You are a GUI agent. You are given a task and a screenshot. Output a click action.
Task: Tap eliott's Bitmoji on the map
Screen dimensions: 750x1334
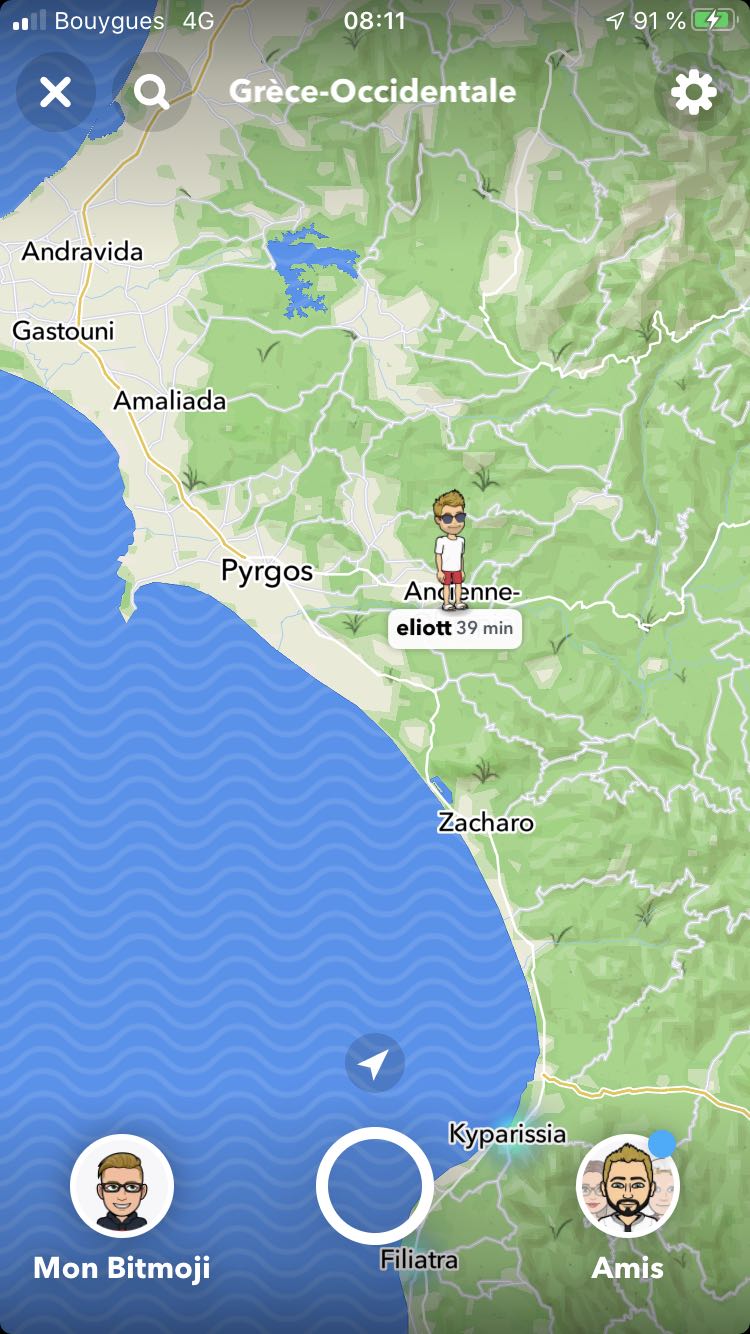click(450, 550)
